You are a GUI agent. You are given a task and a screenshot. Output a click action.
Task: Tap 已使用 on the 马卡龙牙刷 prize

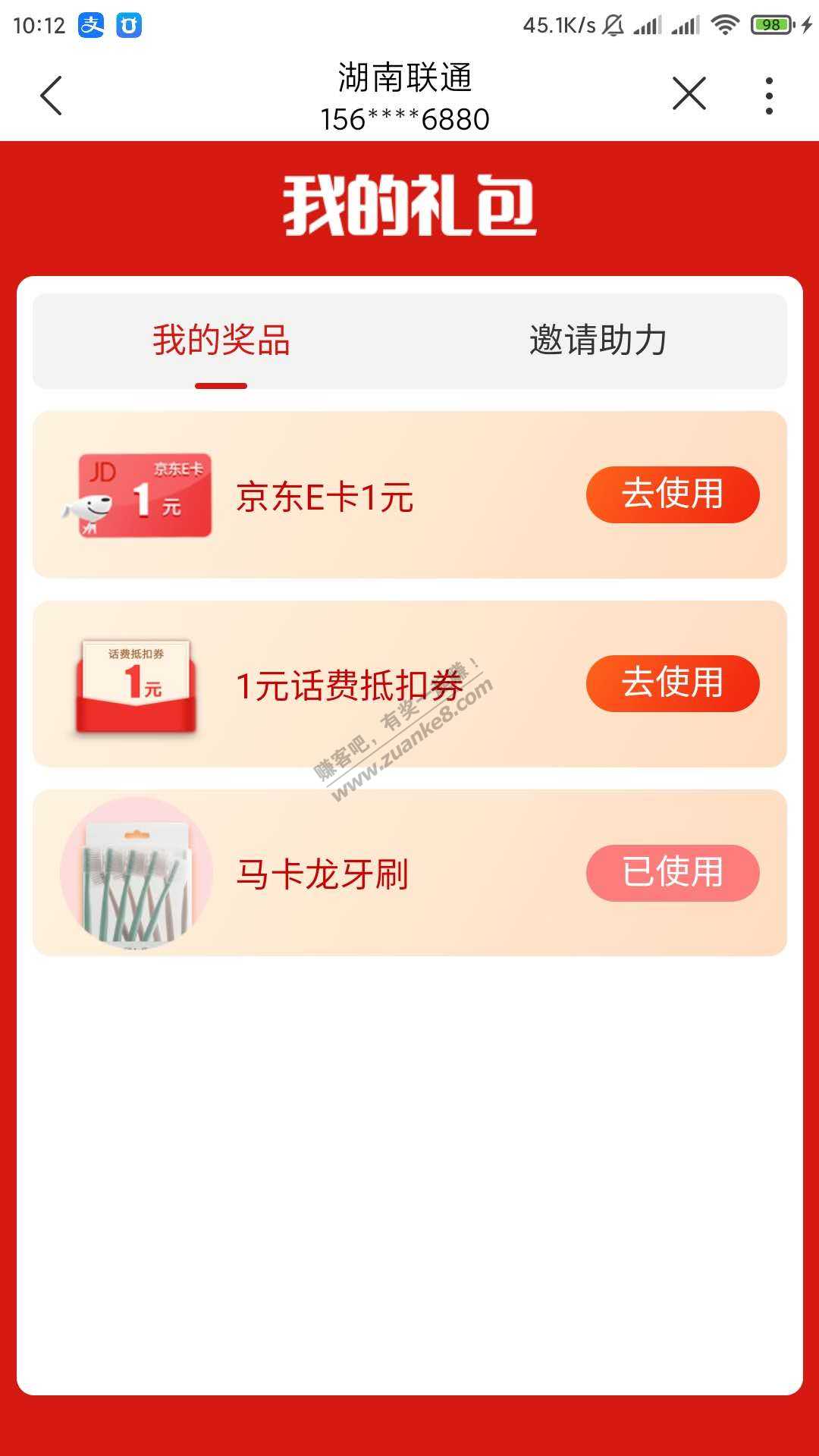point(672,873)
